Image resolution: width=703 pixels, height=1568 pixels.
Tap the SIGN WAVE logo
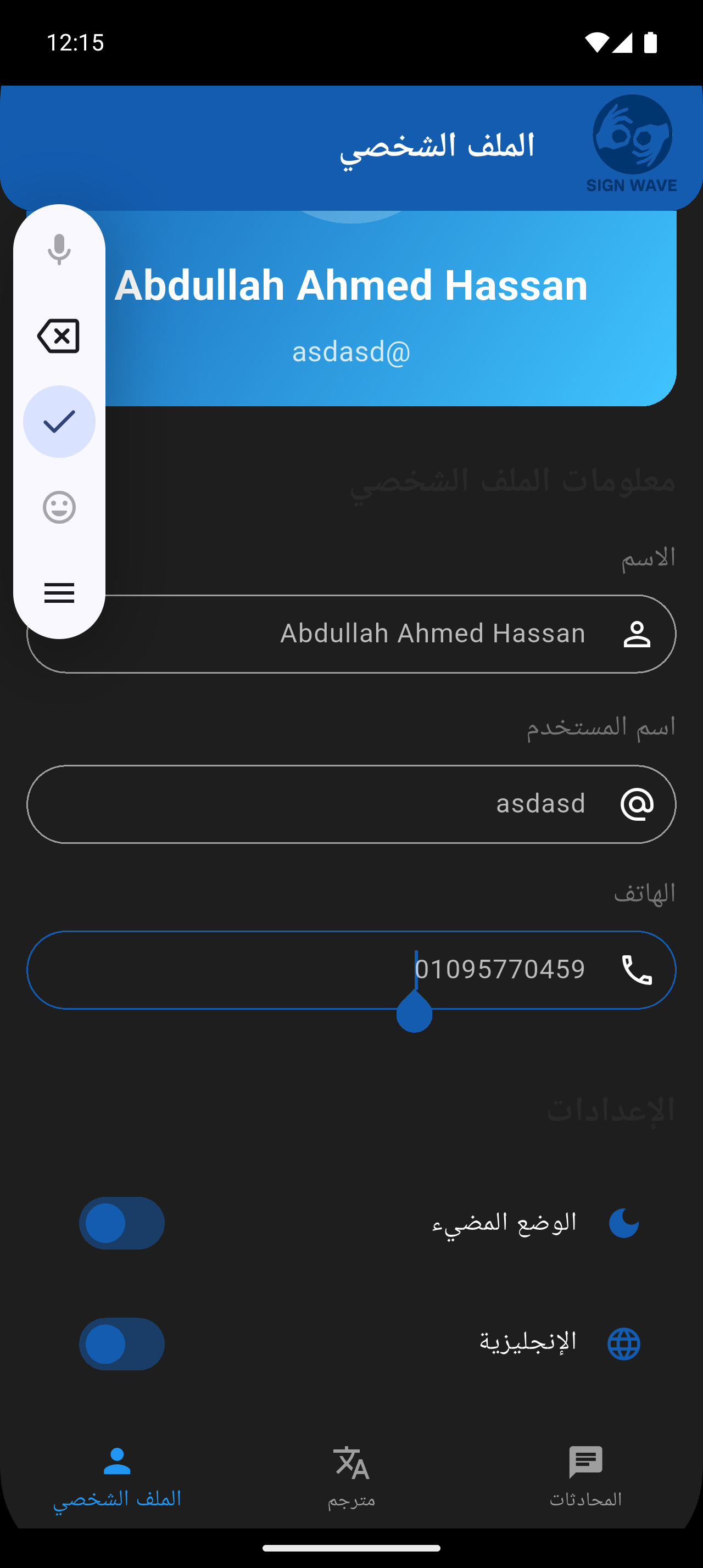[x=633, y=139]
